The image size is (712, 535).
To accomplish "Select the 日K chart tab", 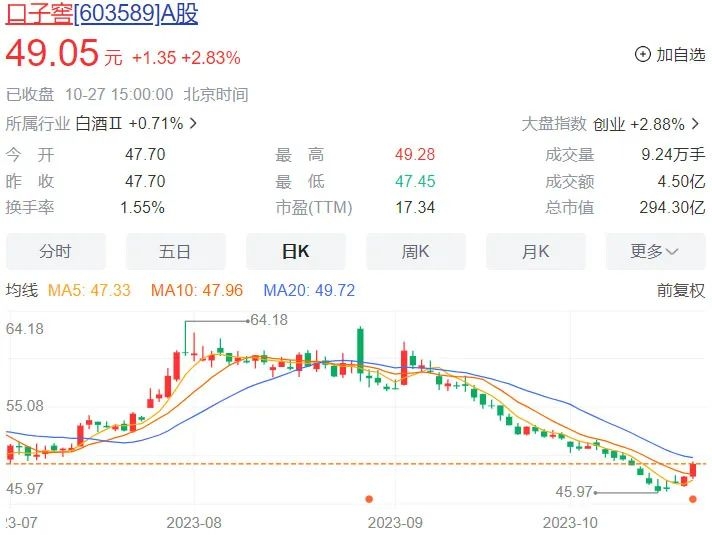I will pos(295,252).
